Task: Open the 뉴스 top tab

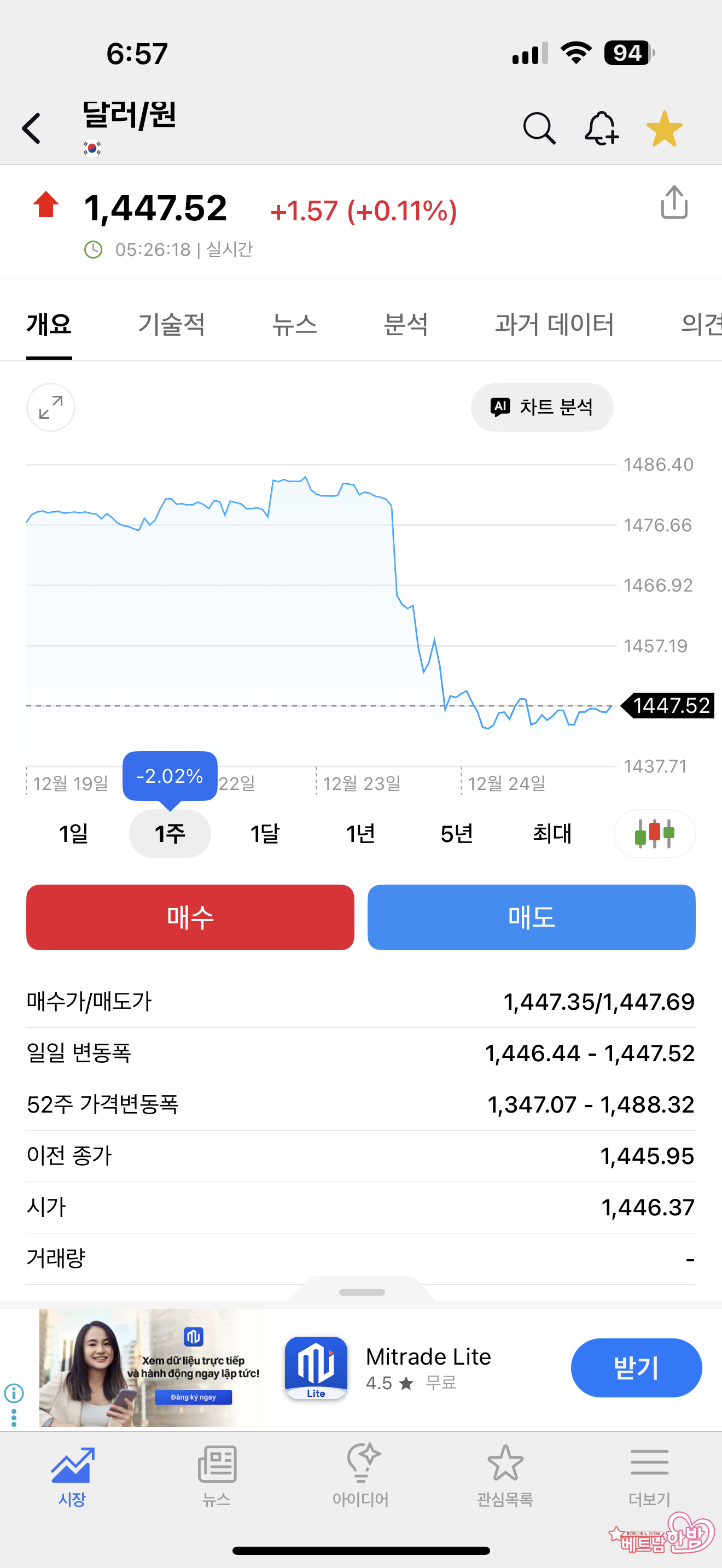Action: 294,324
